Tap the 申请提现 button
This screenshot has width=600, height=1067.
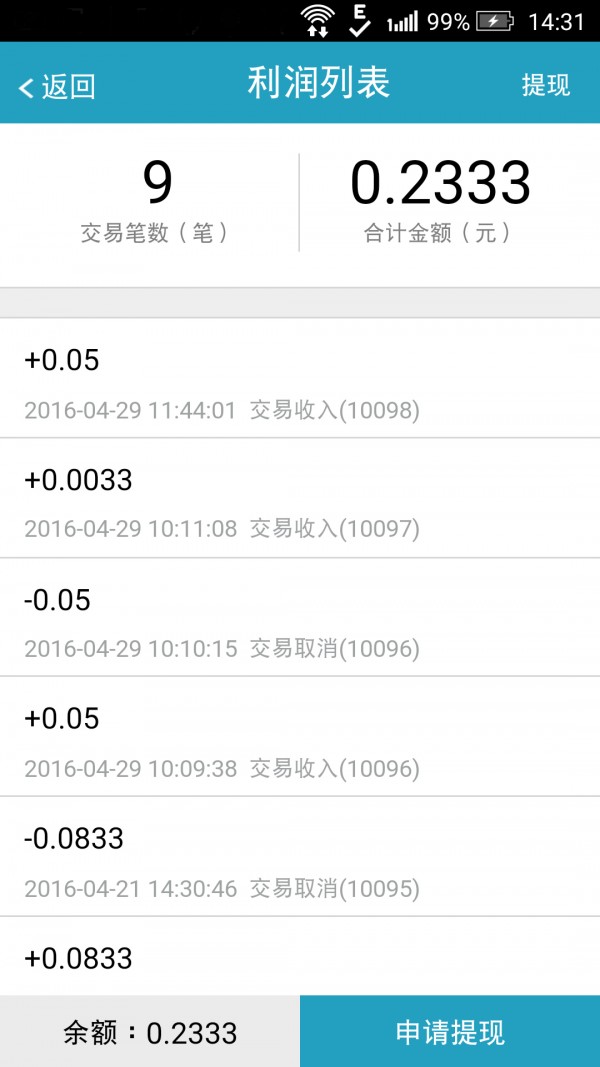point(450,1032)
